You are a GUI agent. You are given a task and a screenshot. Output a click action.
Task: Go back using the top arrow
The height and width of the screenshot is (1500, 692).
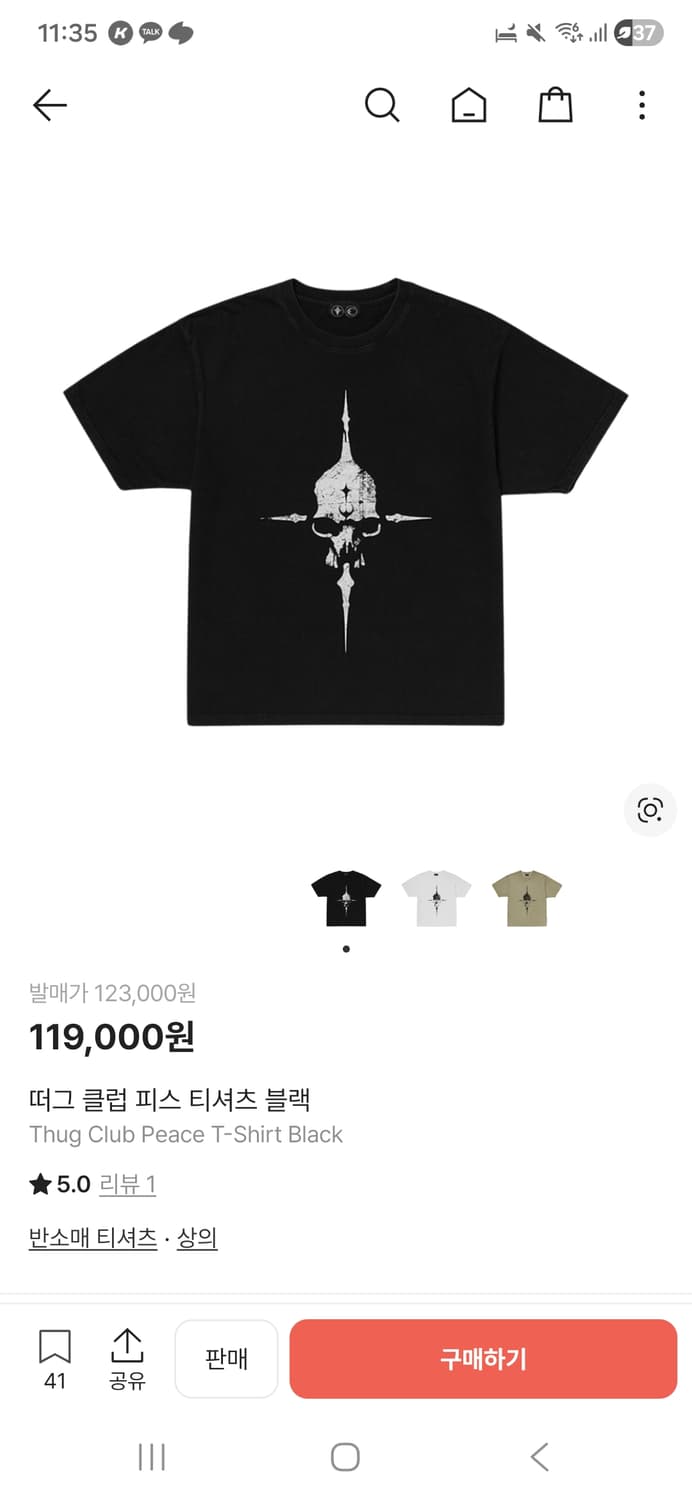pyautogui.click(x=49, y=105)
